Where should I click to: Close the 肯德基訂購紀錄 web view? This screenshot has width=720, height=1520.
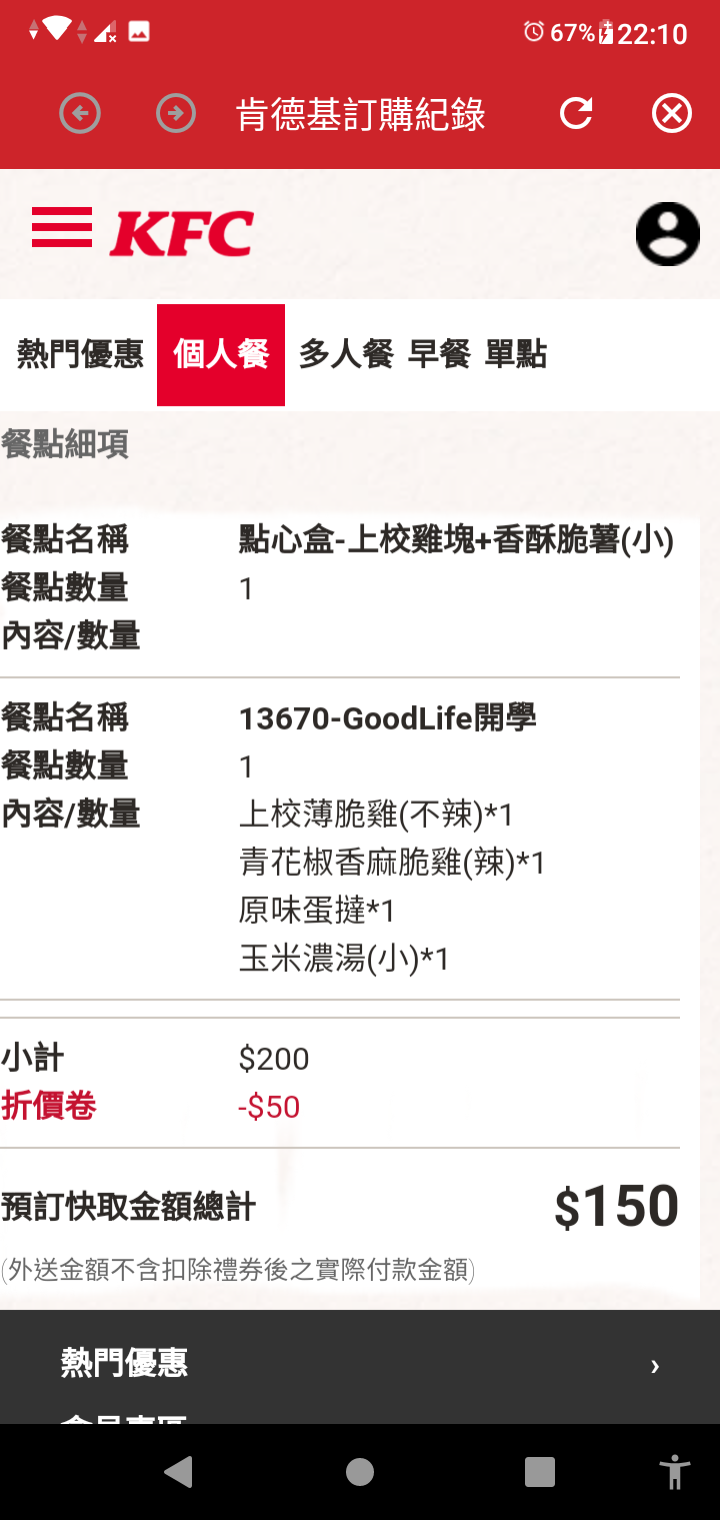(672, 114)
